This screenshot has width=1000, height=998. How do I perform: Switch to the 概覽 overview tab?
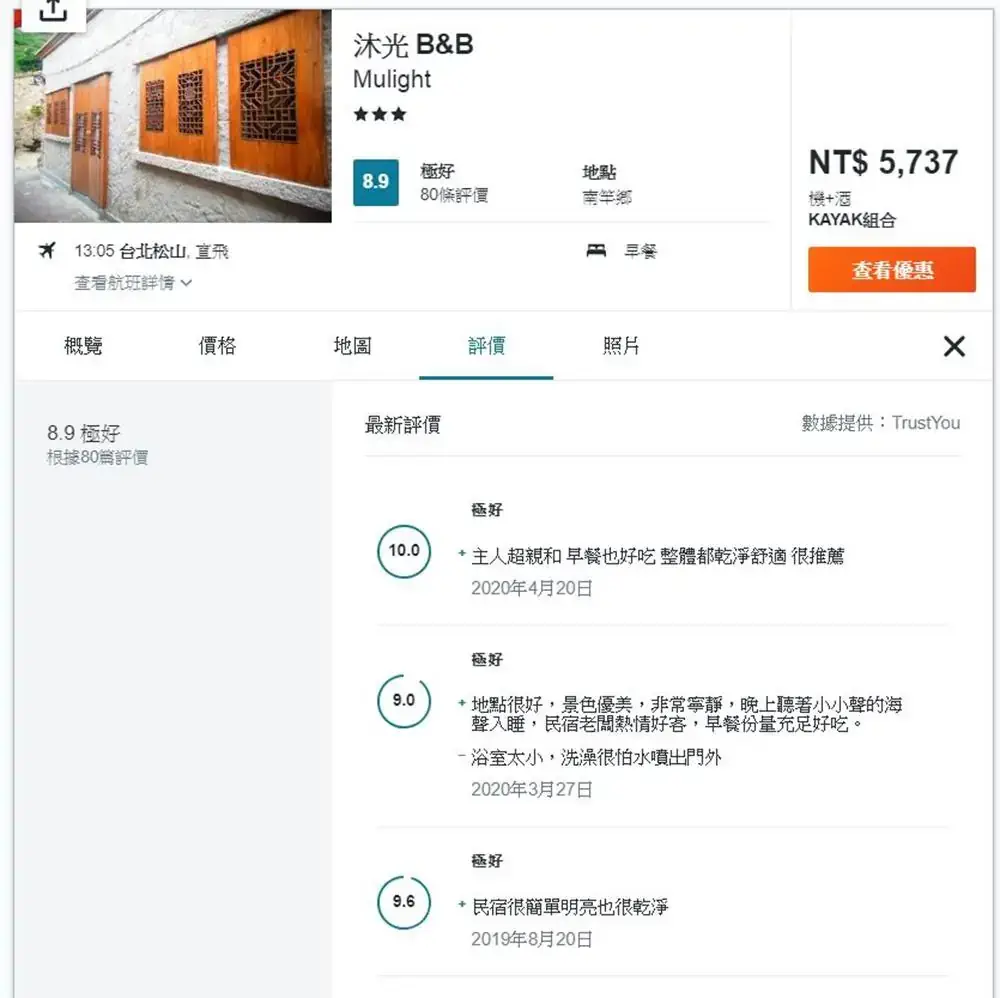point(83,346)
